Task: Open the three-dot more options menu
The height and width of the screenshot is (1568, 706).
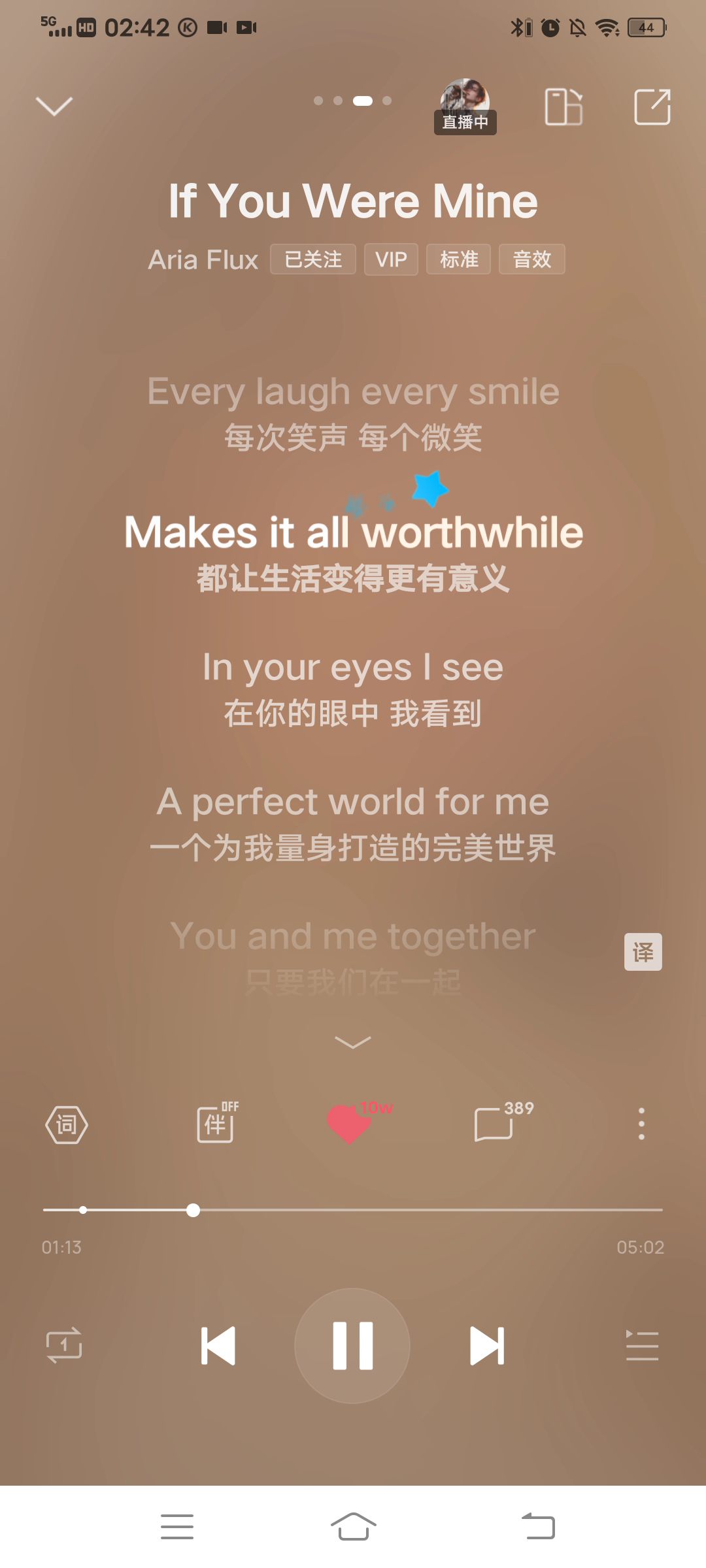Action: tap(641, 1124)
